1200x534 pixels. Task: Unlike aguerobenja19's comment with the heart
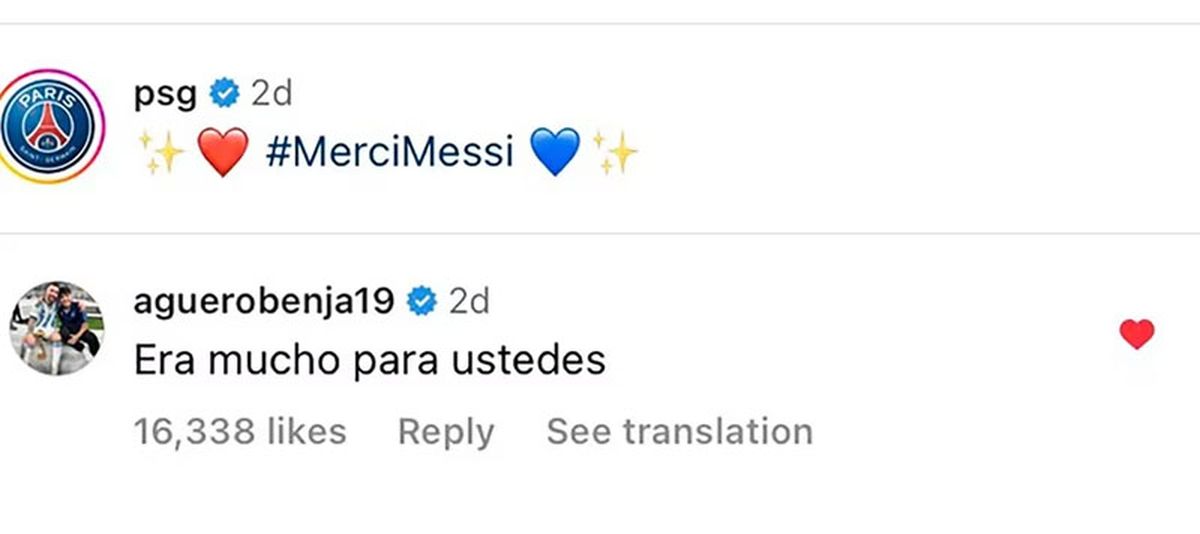(1136, 335)
